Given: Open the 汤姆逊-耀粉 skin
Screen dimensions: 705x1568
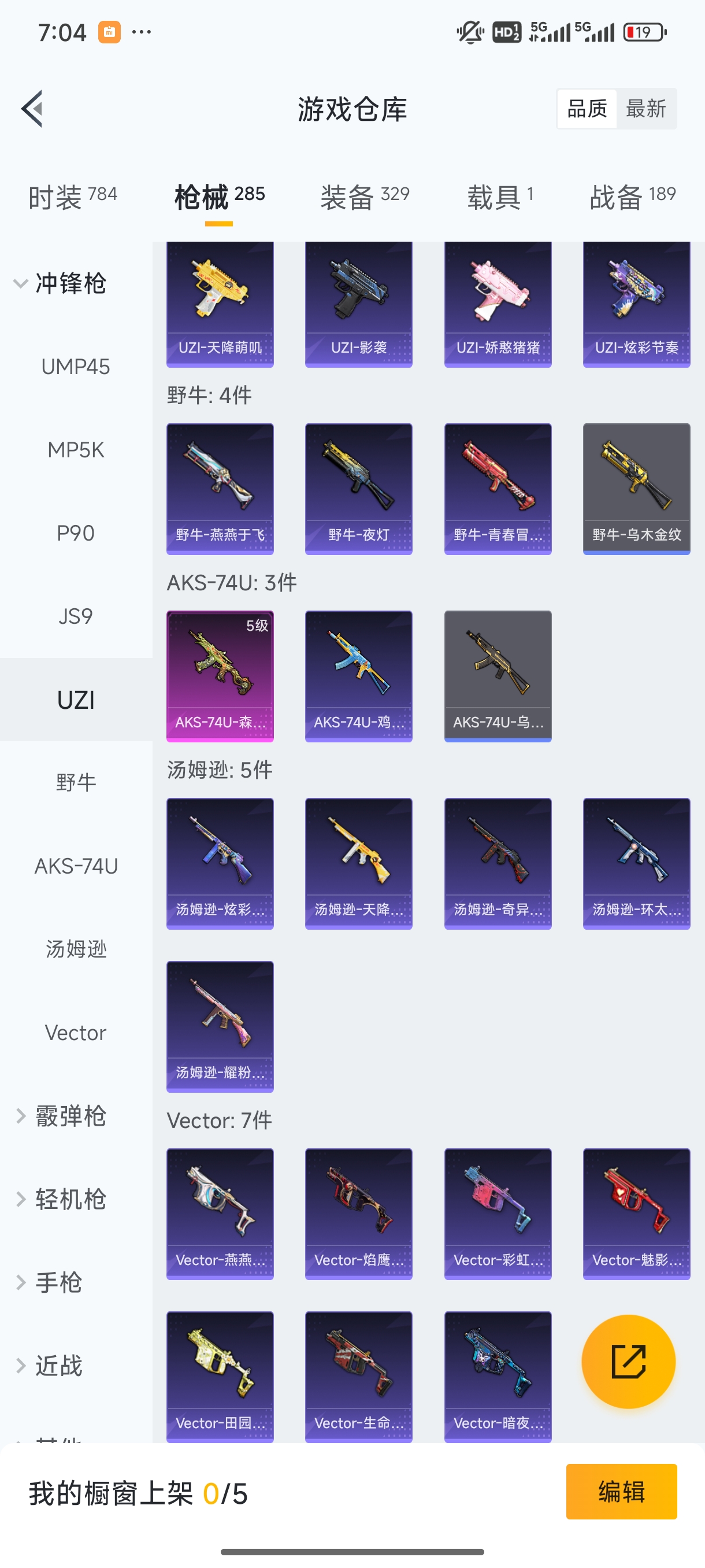Looking at the screenshot, I should 220,1027.
